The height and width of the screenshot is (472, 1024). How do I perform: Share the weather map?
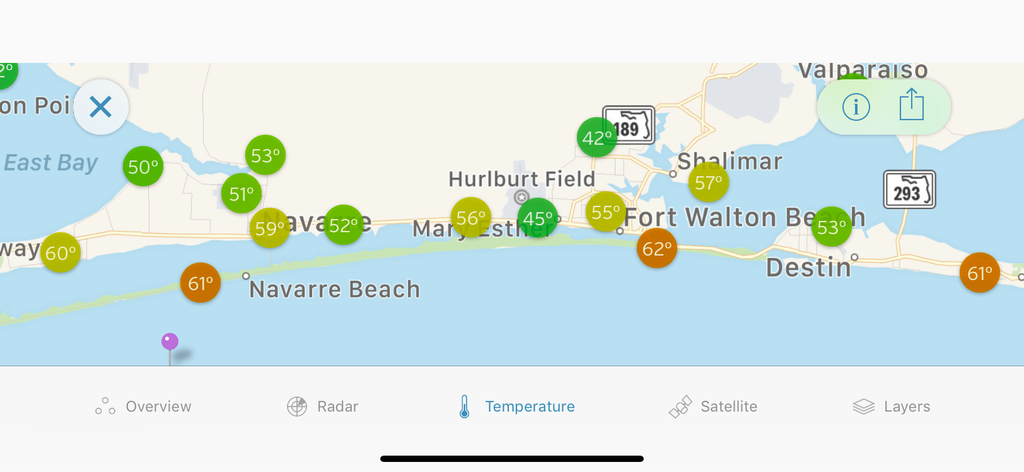(910, 105)
